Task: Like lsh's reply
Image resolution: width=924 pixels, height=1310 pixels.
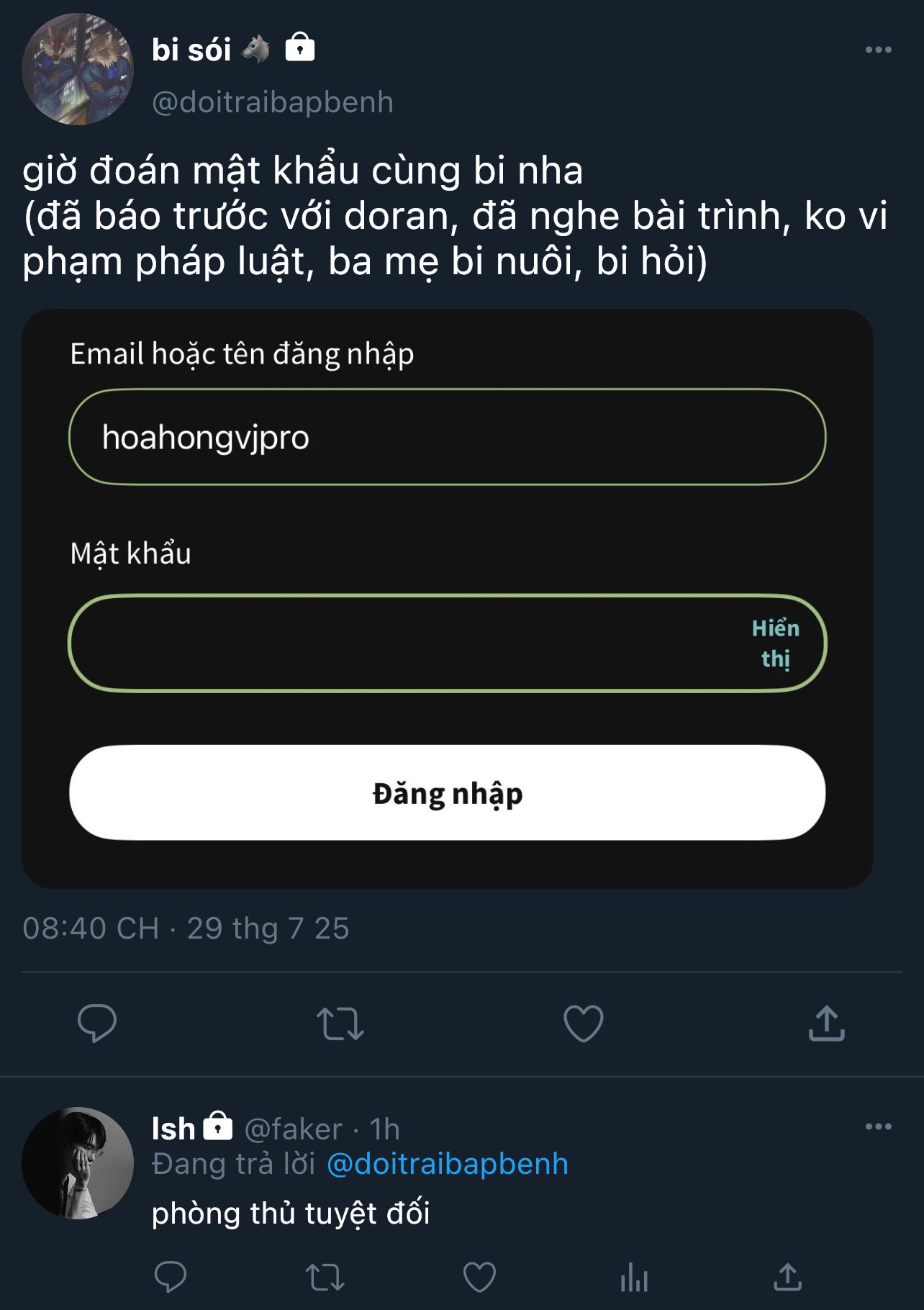Action: 479,1278
